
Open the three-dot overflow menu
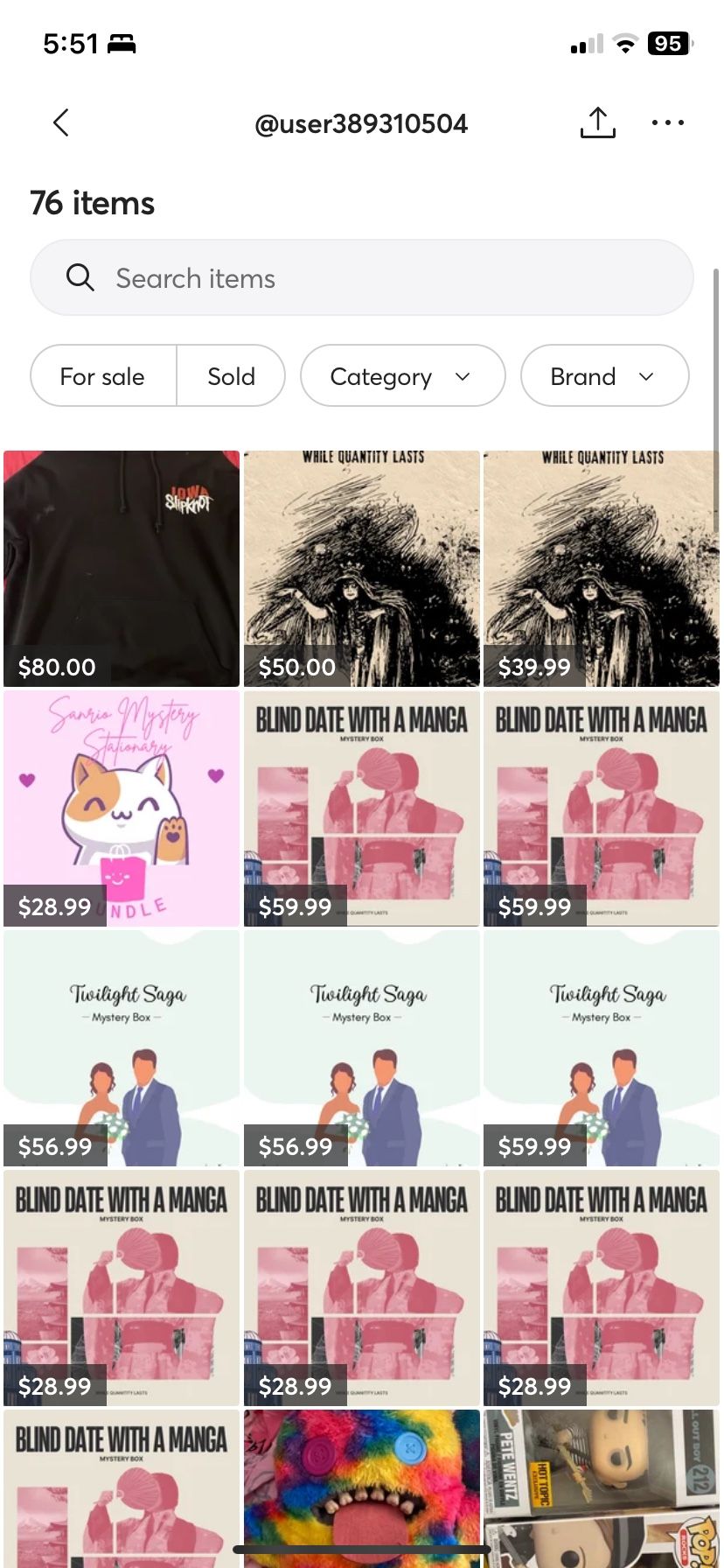click(x=667, y=123)
